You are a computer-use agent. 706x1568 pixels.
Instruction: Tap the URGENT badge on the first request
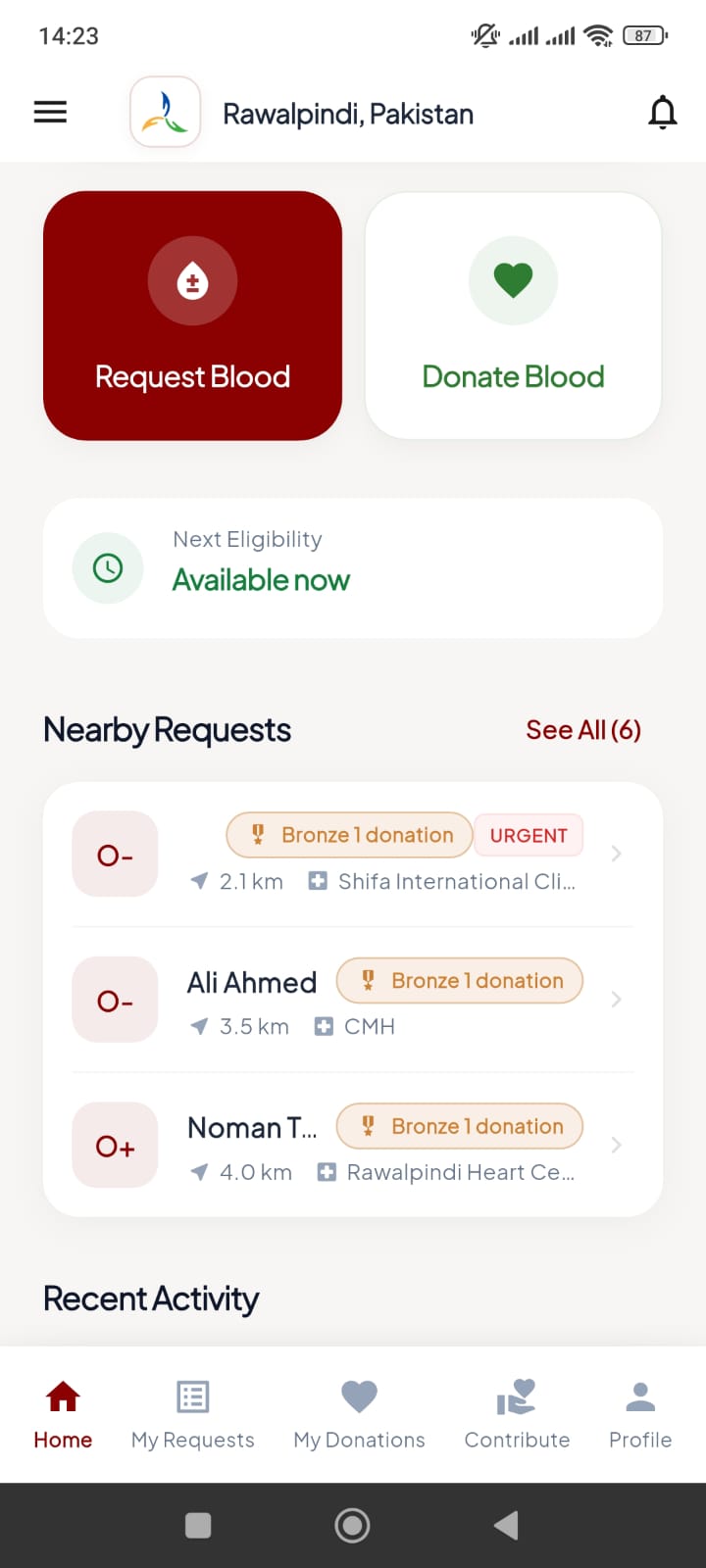(x=529, y=835)
